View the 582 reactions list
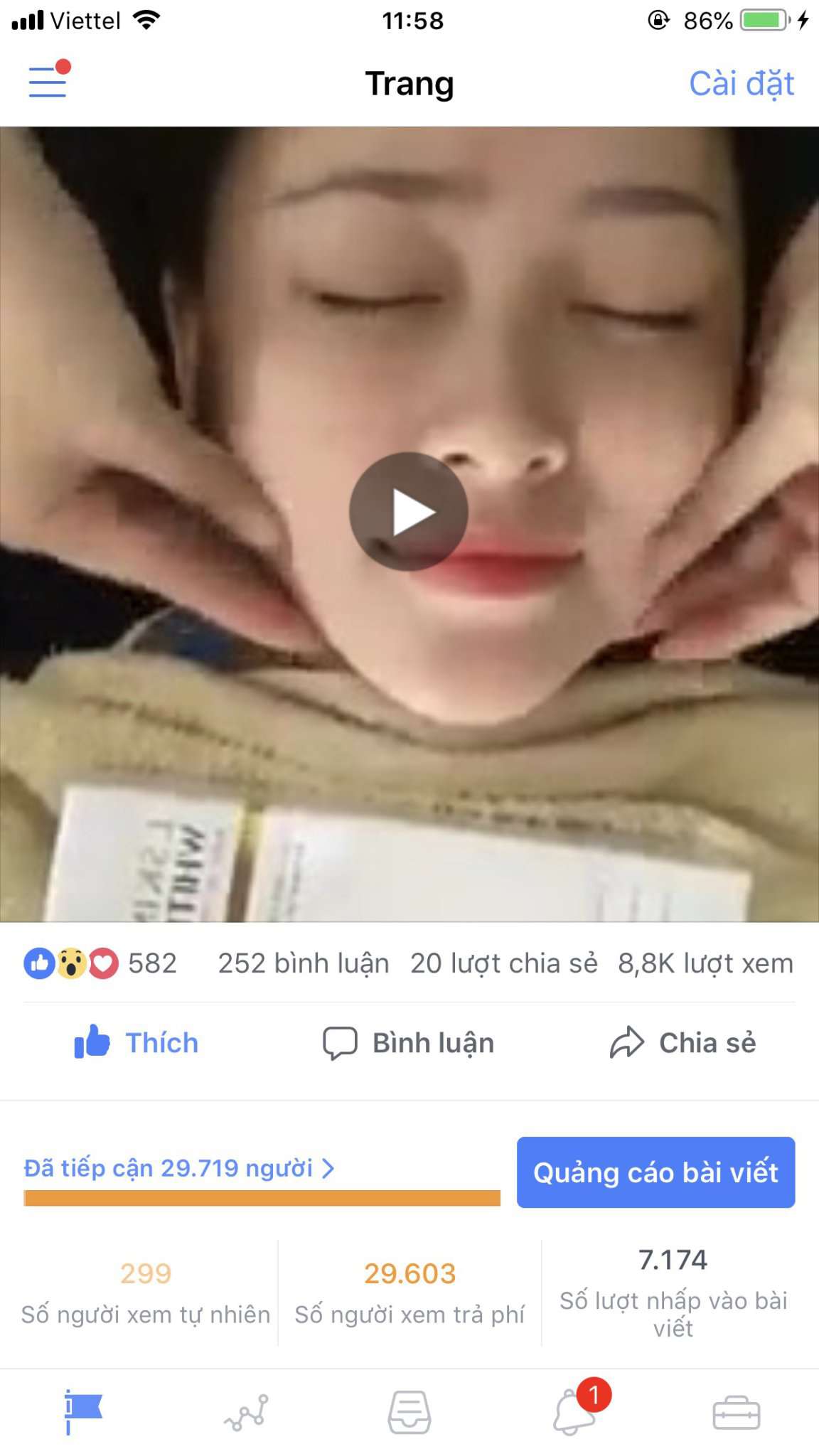The width and height of the screenshot is (819, 1456). [100, 963]
